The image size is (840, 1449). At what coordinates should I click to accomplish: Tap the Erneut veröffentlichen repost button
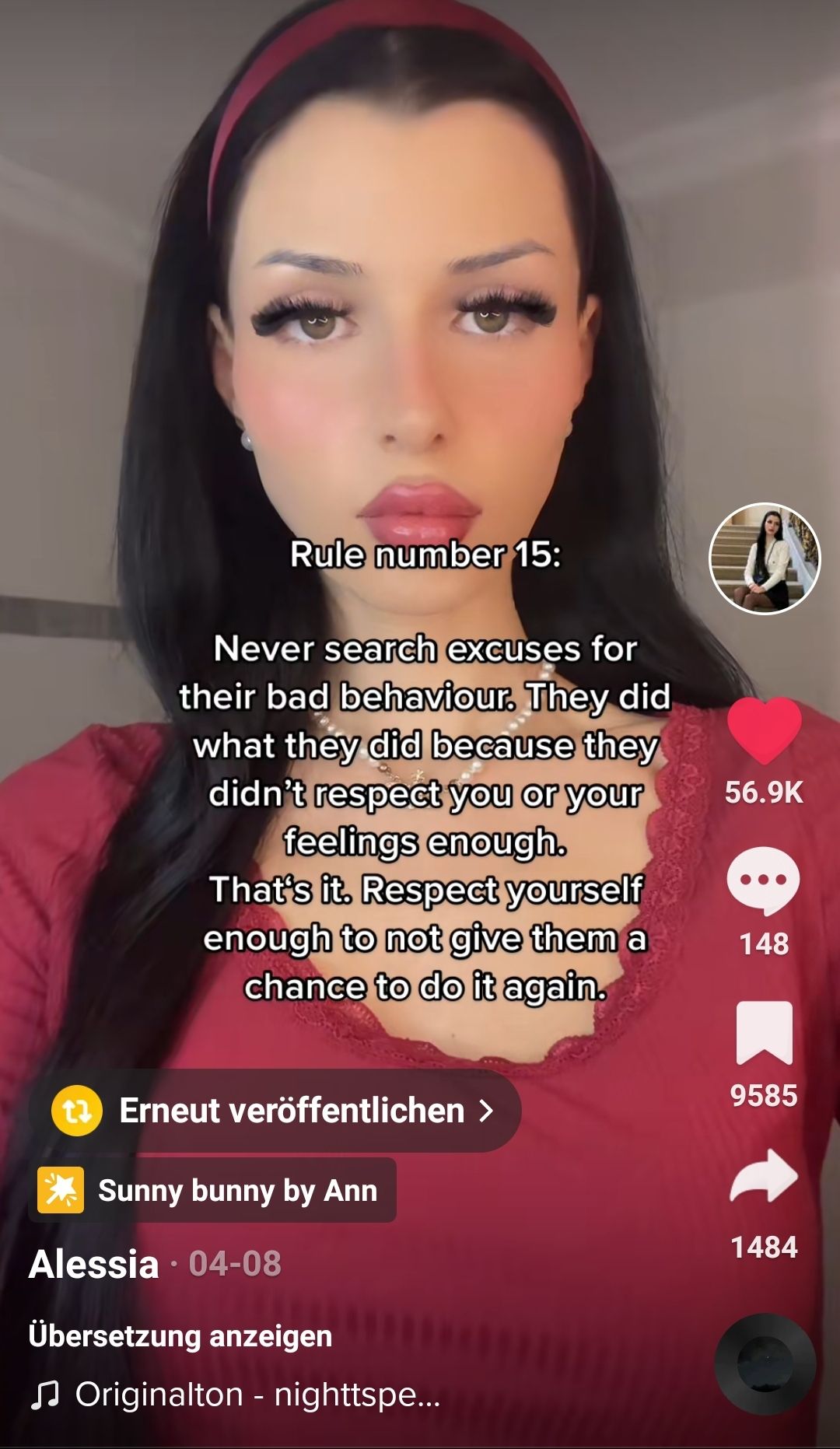click(x=275, y=1111)
